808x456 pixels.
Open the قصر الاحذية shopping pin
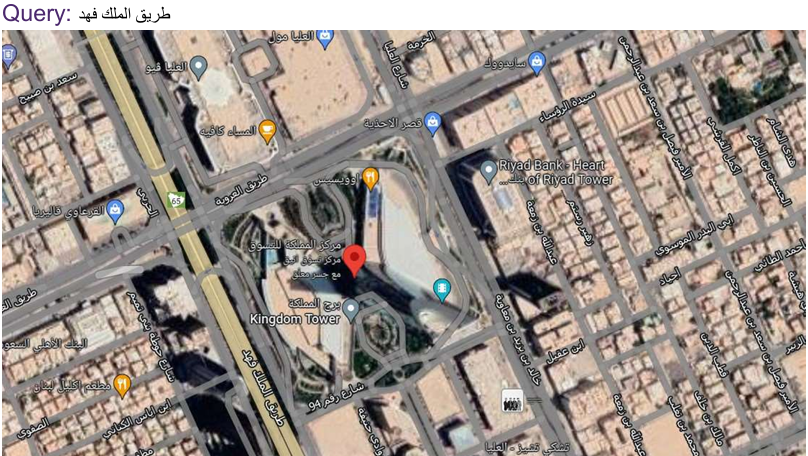point(433,122)
